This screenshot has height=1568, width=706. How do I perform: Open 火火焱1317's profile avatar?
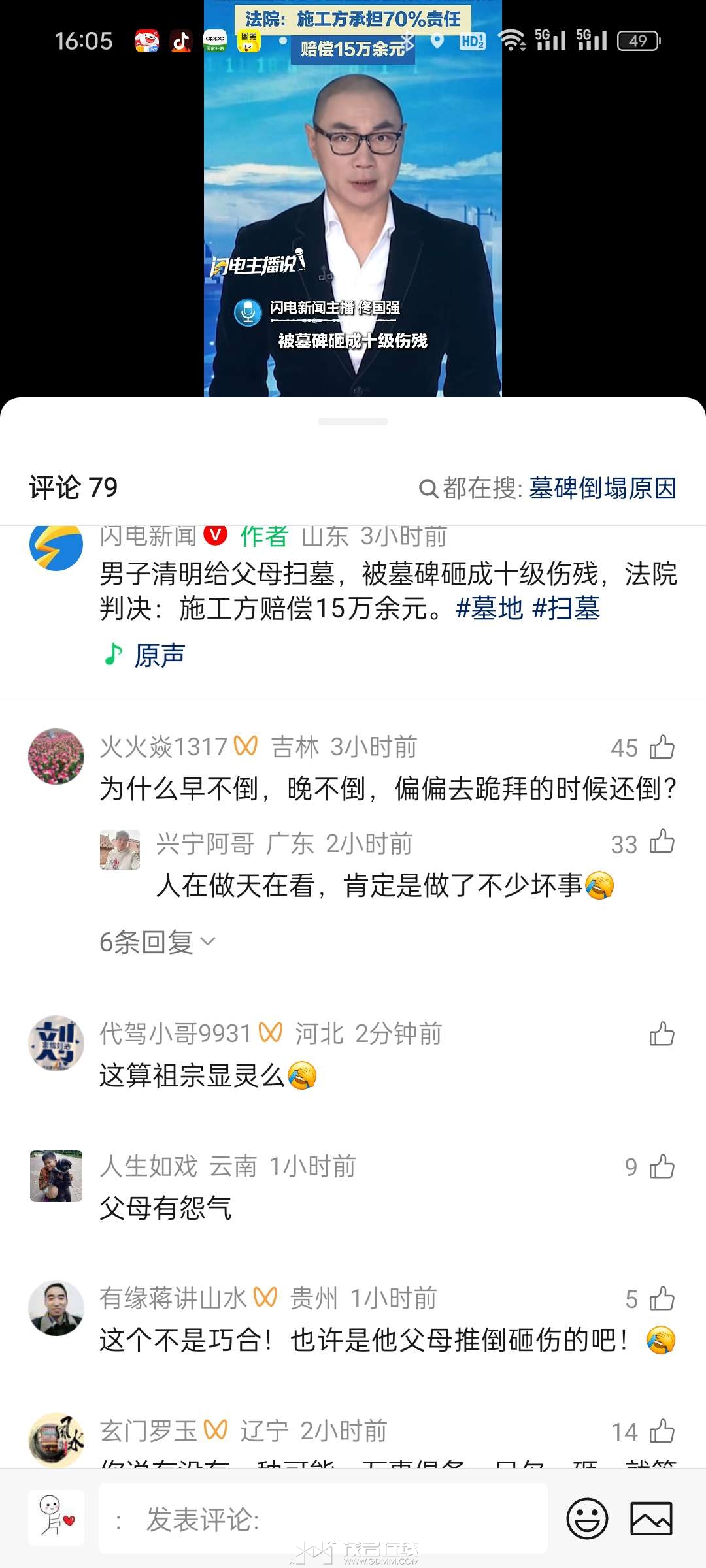pyautogui.click(x=56, y=757)
